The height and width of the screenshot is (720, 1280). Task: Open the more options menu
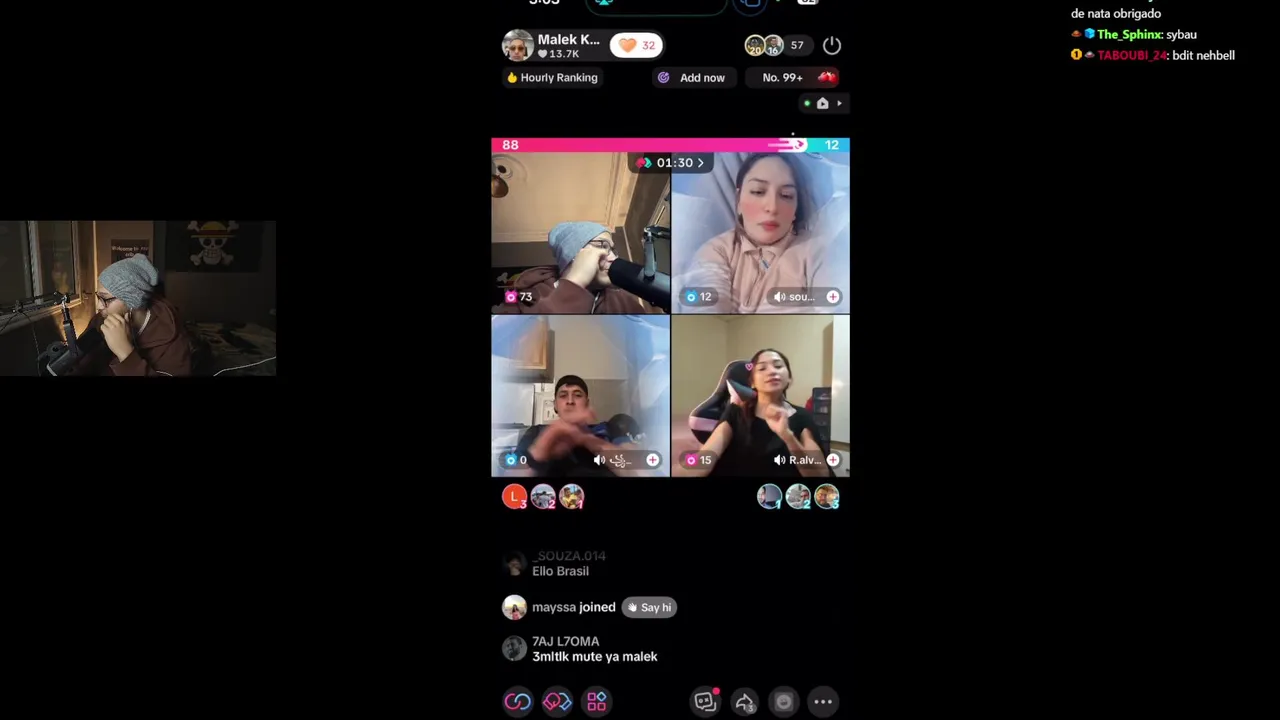click(x=823, y=702)
